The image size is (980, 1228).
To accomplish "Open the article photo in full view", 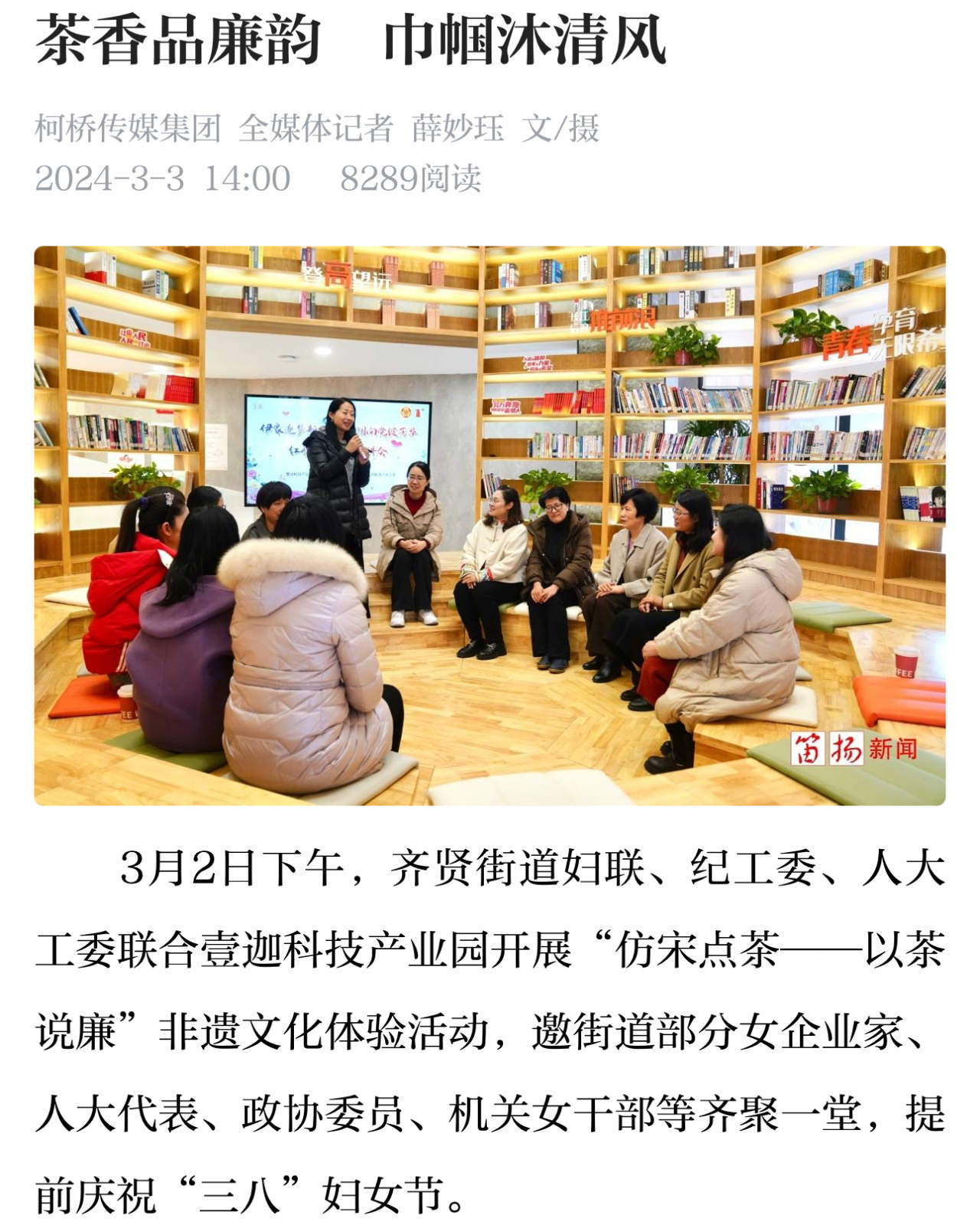I will point(490,525).
